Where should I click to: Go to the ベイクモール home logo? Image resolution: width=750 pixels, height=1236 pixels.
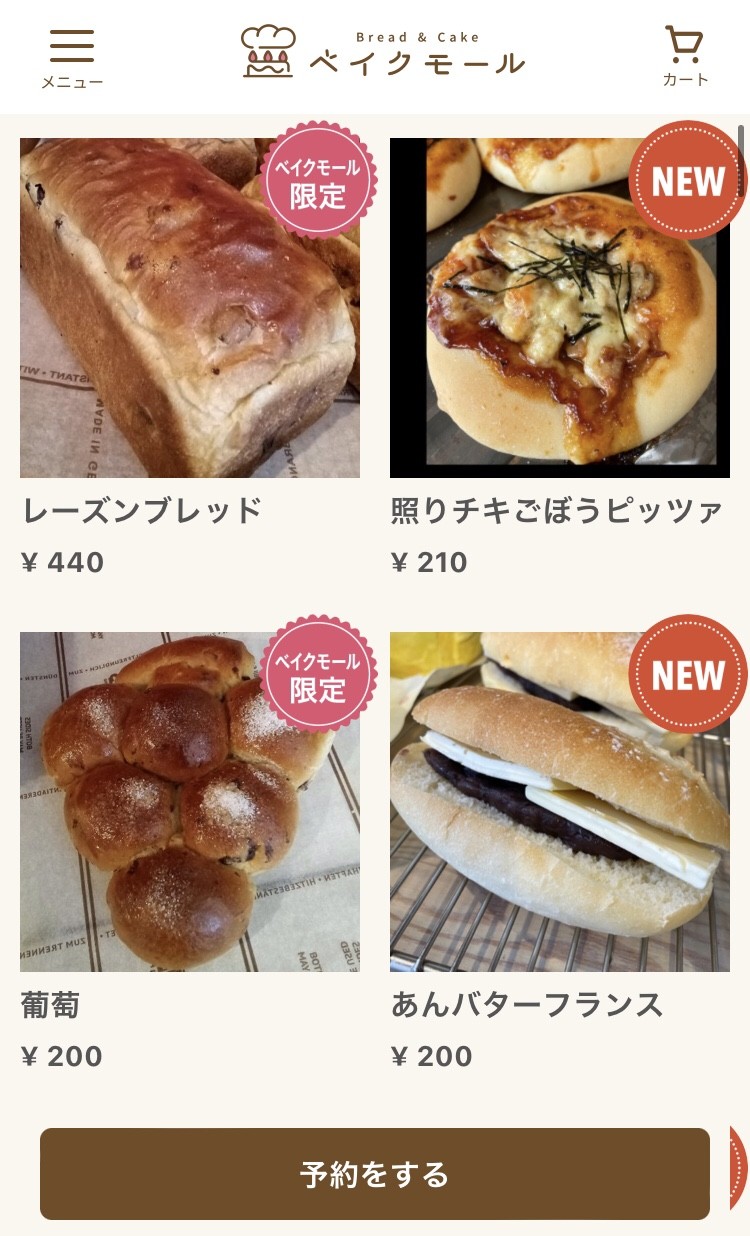pos(383,52)
